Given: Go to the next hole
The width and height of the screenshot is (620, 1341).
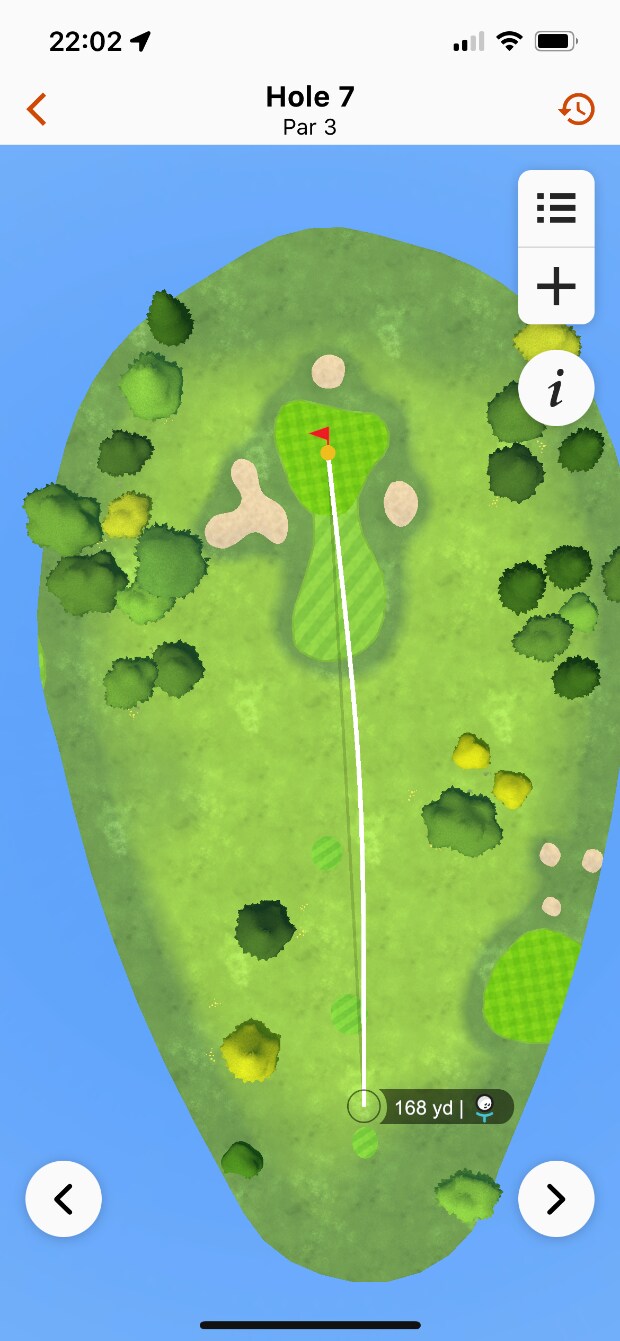Looking at the screenshot, I should pos(556,1198).
